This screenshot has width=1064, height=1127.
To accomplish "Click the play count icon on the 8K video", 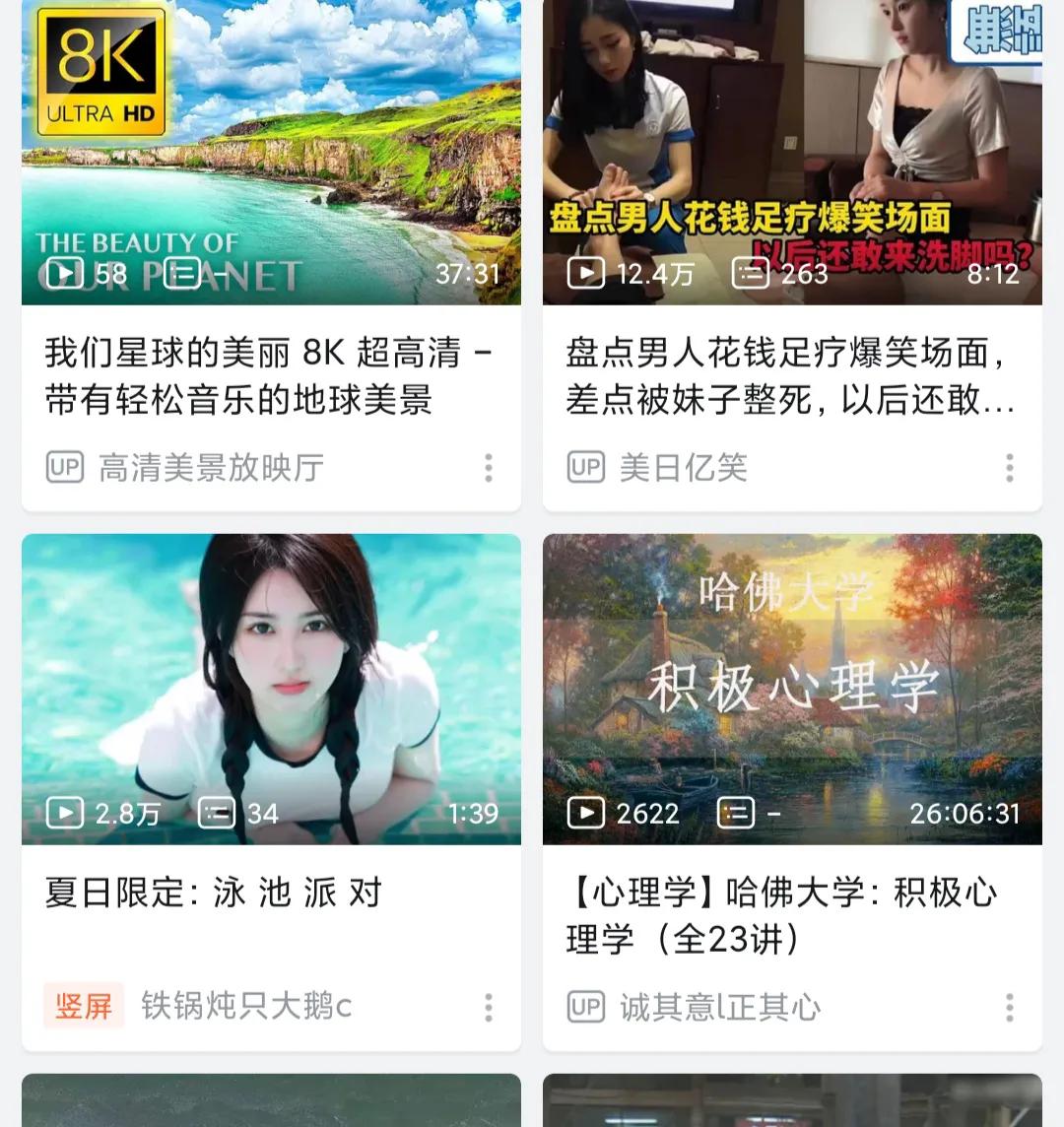I will pos(65,273).
